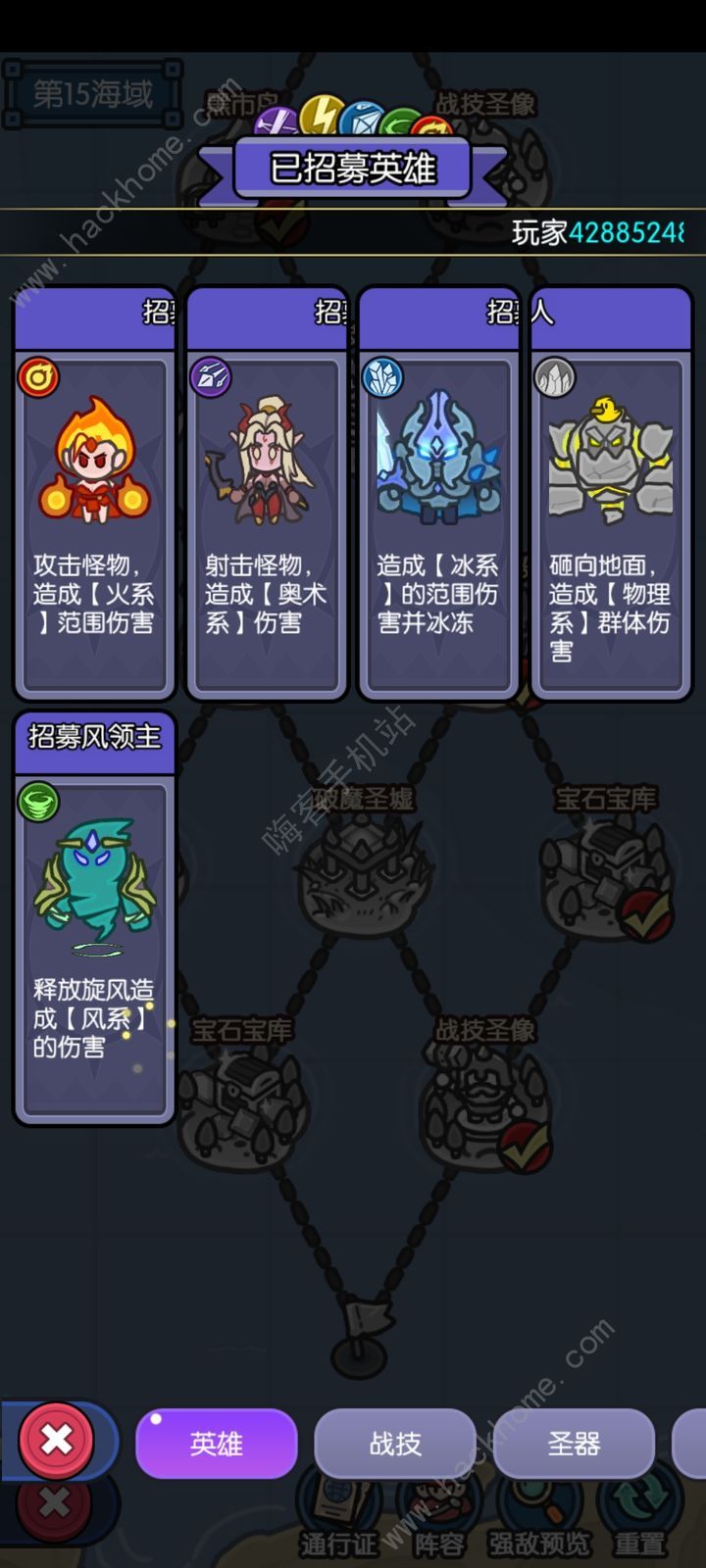Switch to the 圣器 tab
The image size is (706, 1568).
[x=574, y=1444]
